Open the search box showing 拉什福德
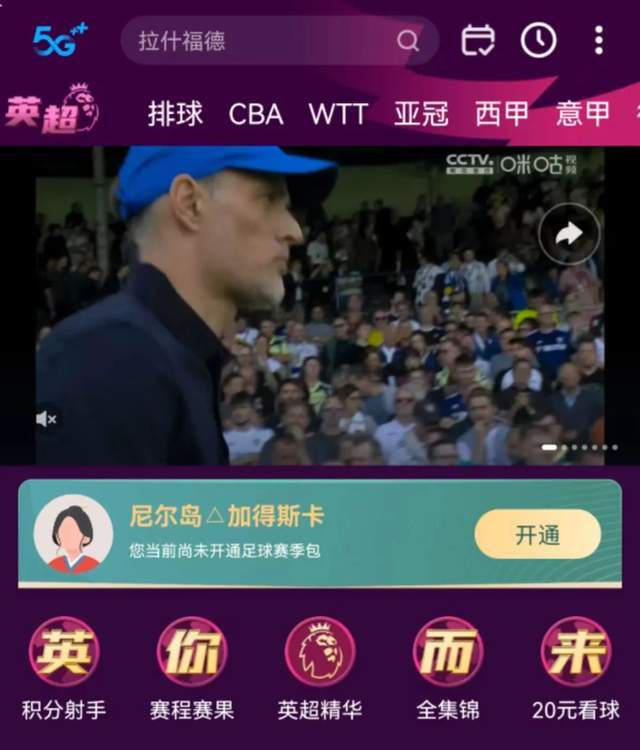The height and width of the screenshot is (750, 640). point(265,41)
